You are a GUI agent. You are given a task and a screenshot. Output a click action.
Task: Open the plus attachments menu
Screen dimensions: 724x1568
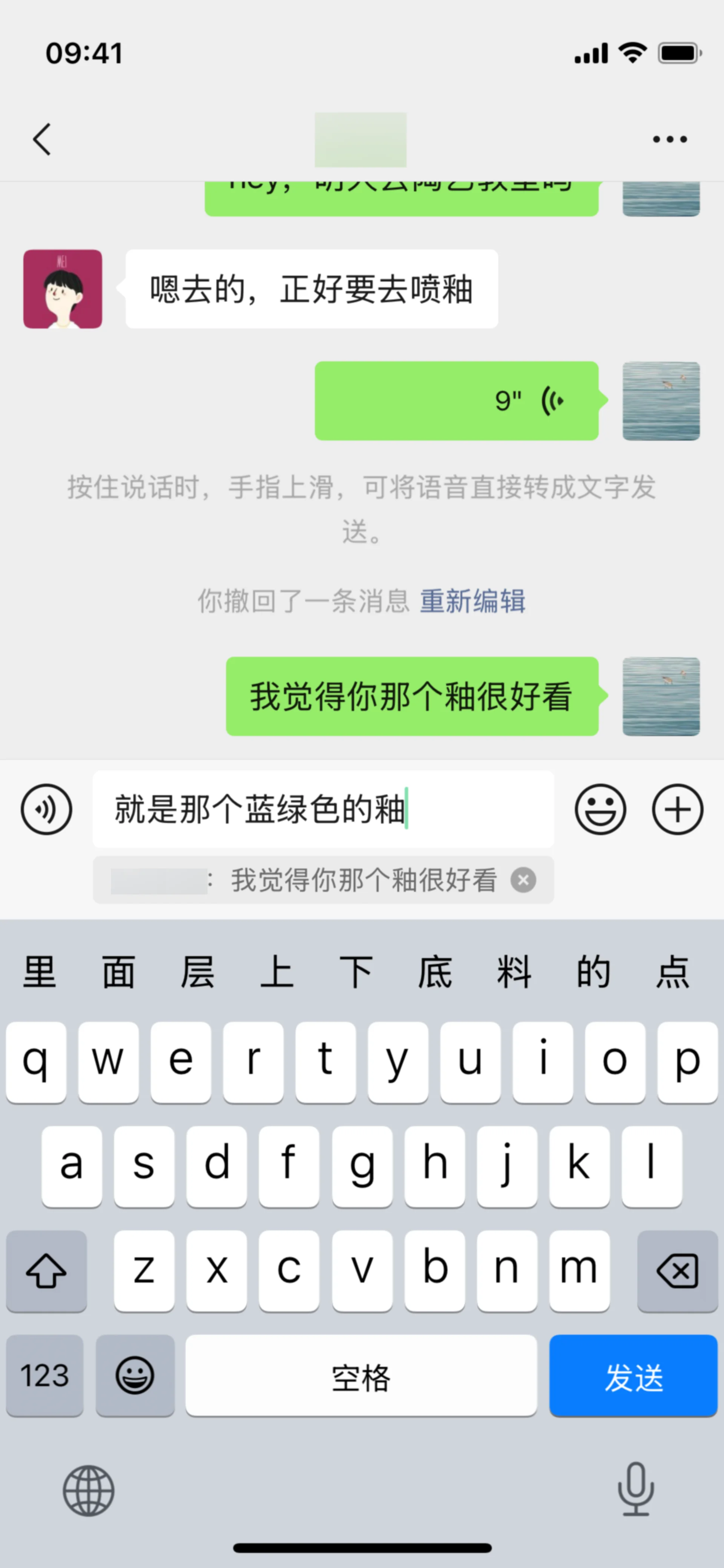(x=677, y=809)
